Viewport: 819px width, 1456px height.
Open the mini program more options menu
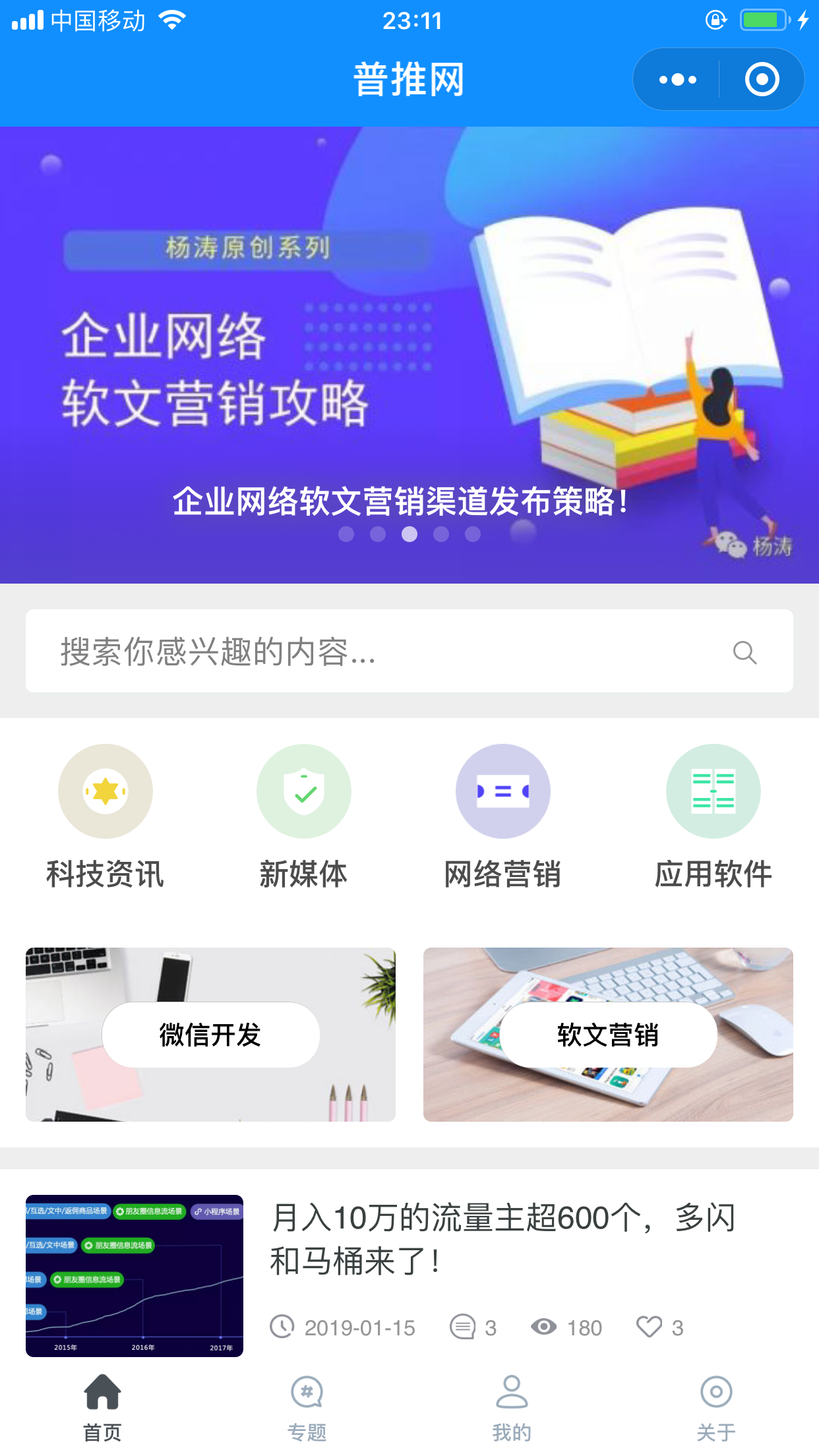pos(677,80)
